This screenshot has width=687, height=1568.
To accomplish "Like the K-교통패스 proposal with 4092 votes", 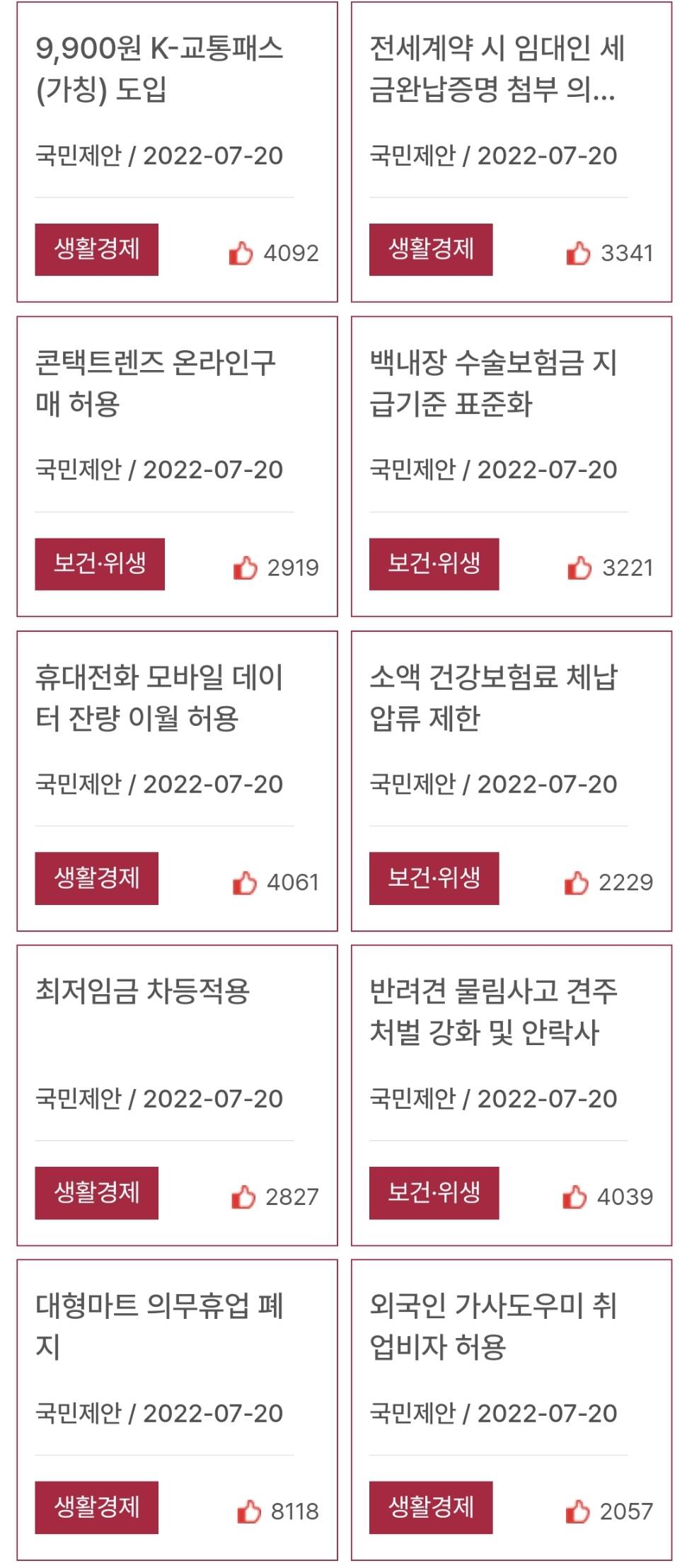I will click(241, 253).
